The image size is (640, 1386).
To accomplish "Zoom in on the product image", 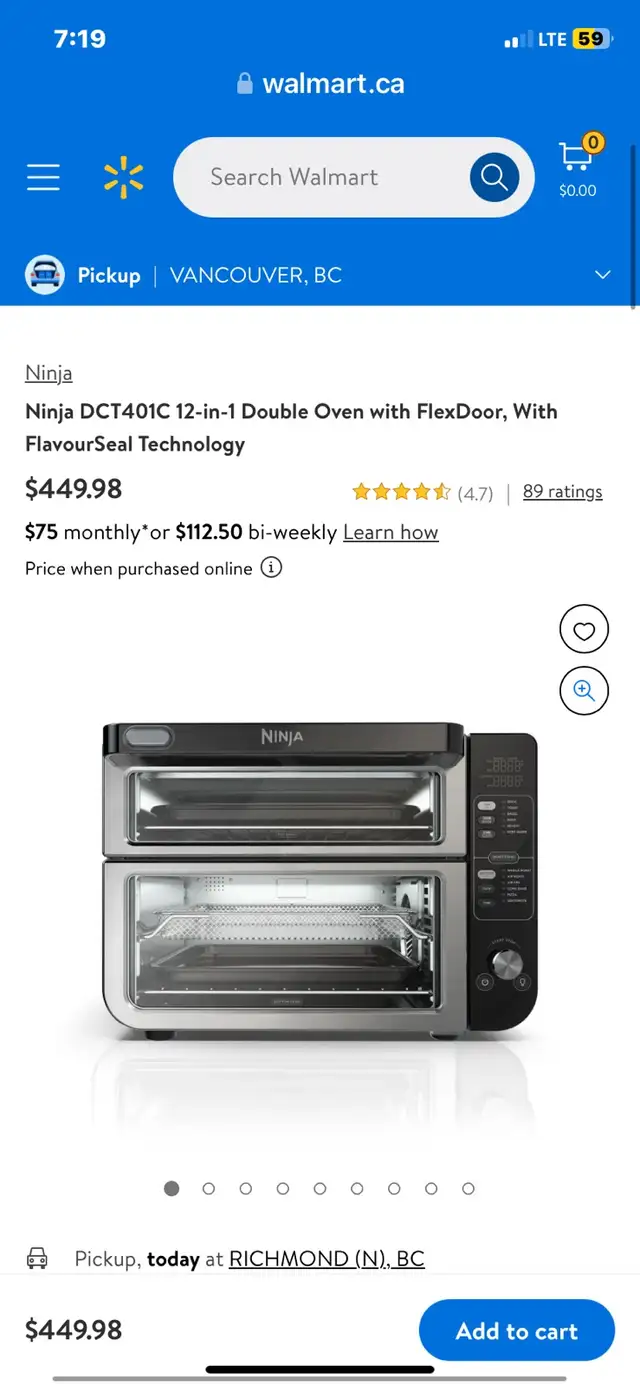I will click(584, 691).
